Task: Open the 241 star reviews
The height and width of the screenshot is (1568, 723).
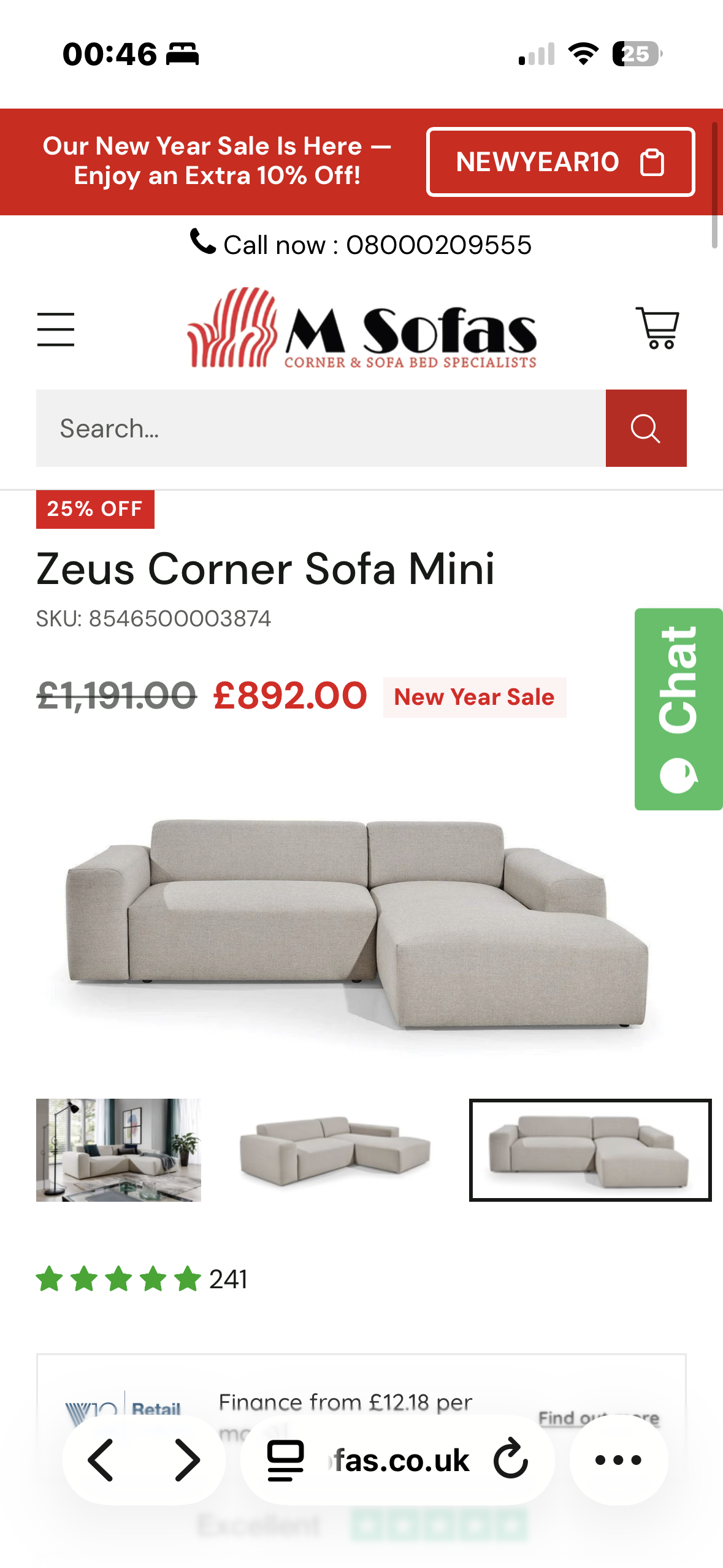Action: coord(142,1280)
